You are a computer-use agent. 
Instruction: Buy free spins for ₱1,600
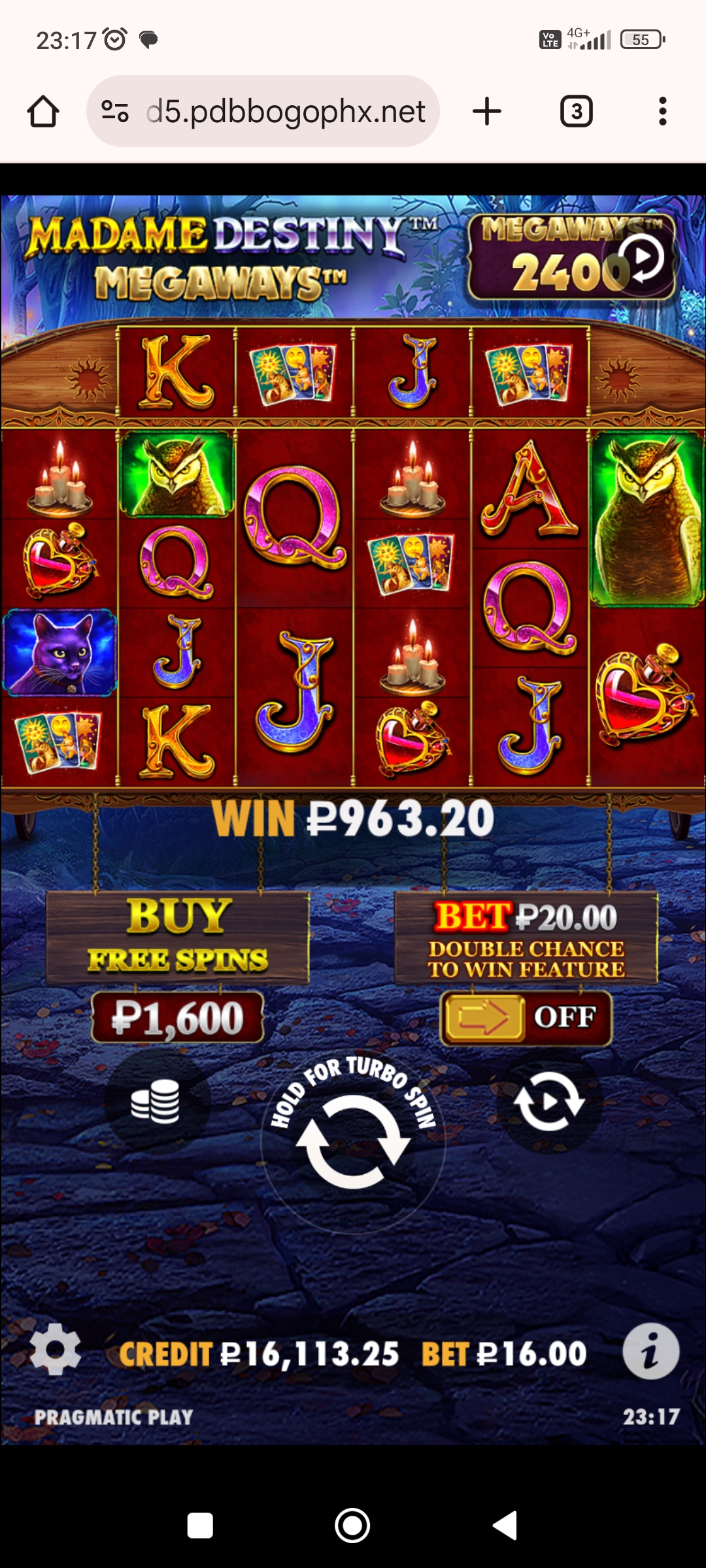(177, 1017)
